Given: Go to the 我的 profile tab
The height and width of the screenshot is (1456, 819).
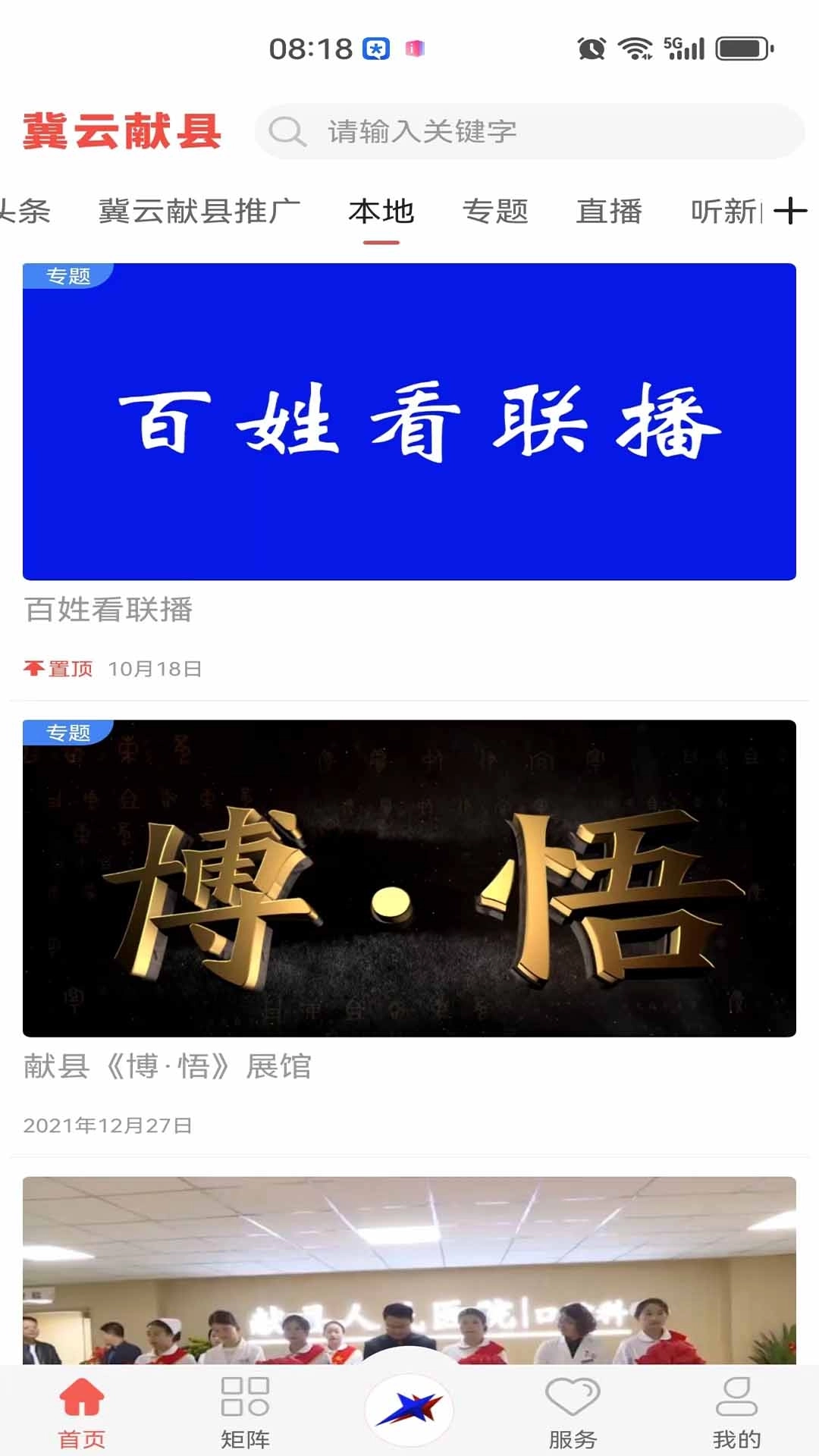Looking at the screenshot, I should [x=736, y=1412].
